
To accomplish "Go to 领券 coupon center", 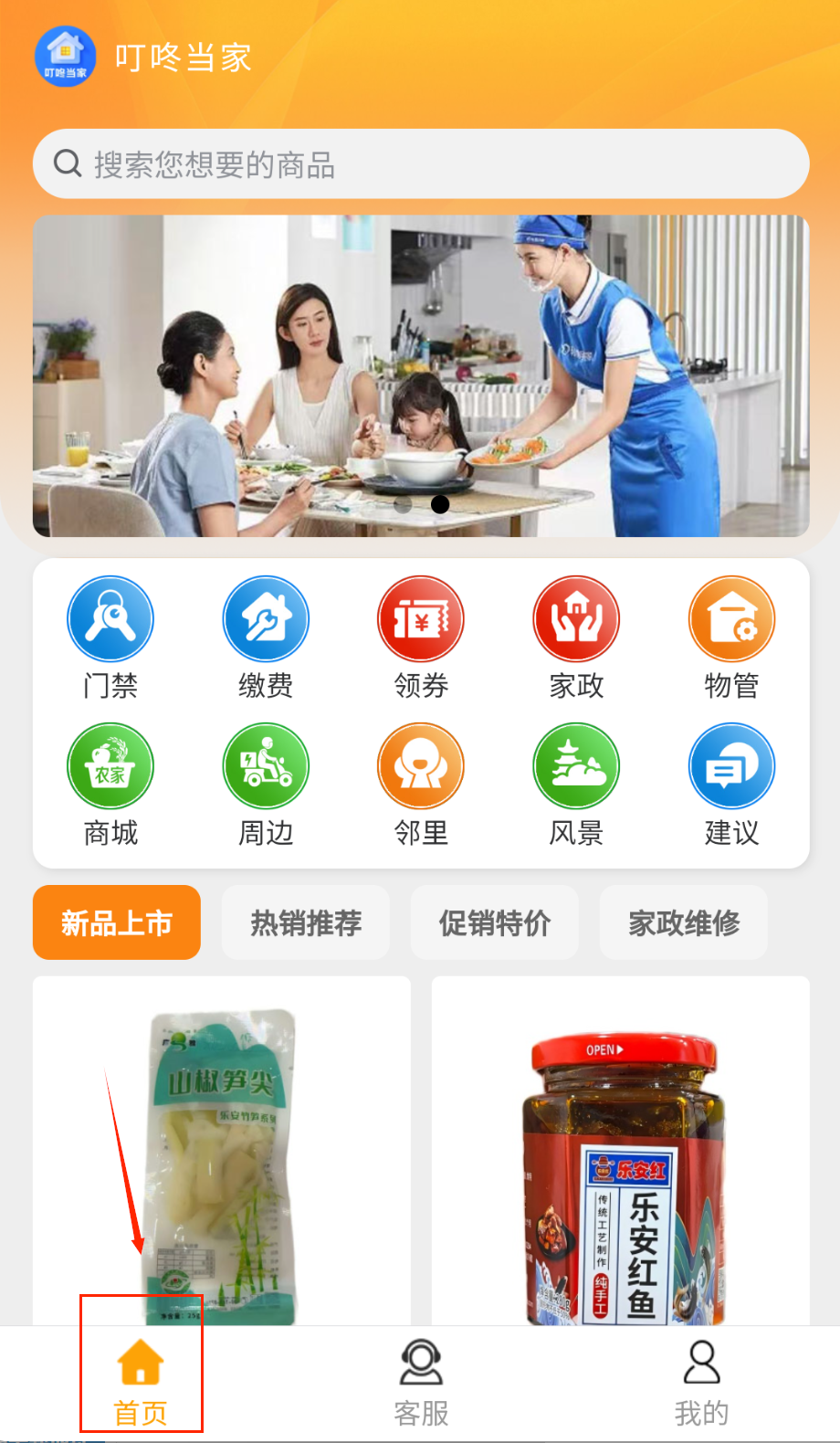I will (421, 637).
